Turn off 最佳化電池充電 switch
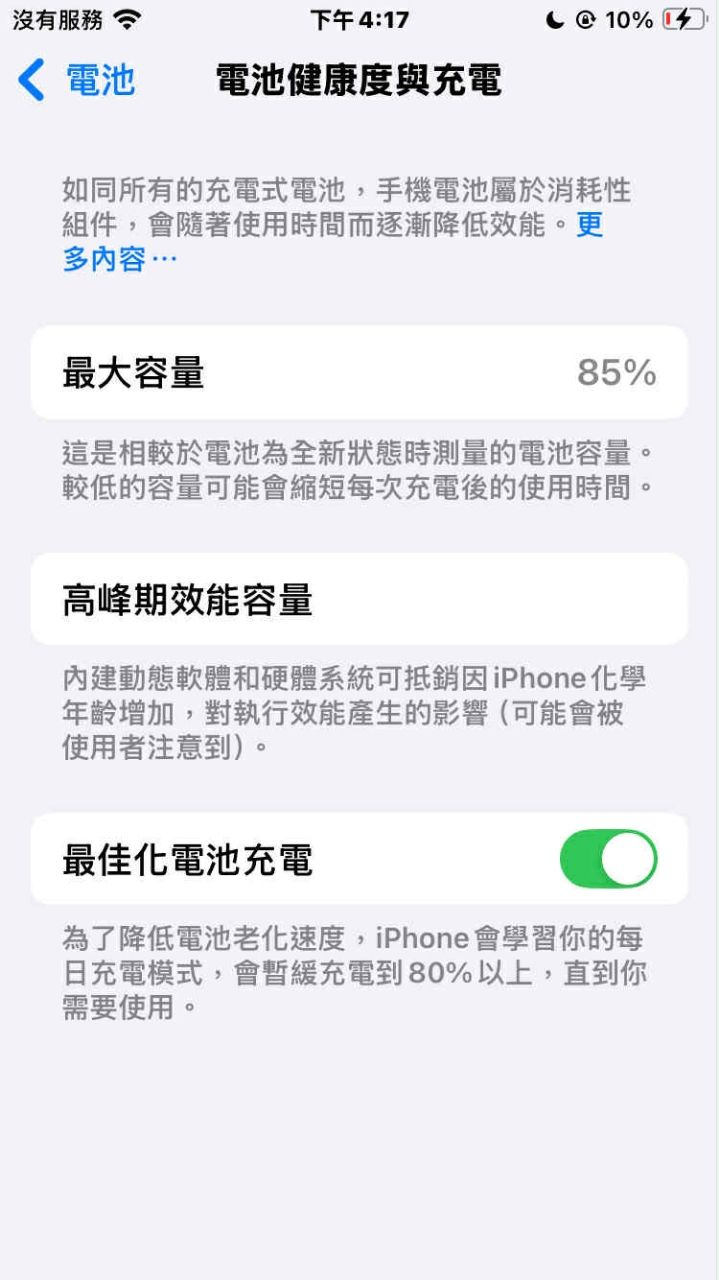The height and width of the screenshot is (1280, 719). 608,859
